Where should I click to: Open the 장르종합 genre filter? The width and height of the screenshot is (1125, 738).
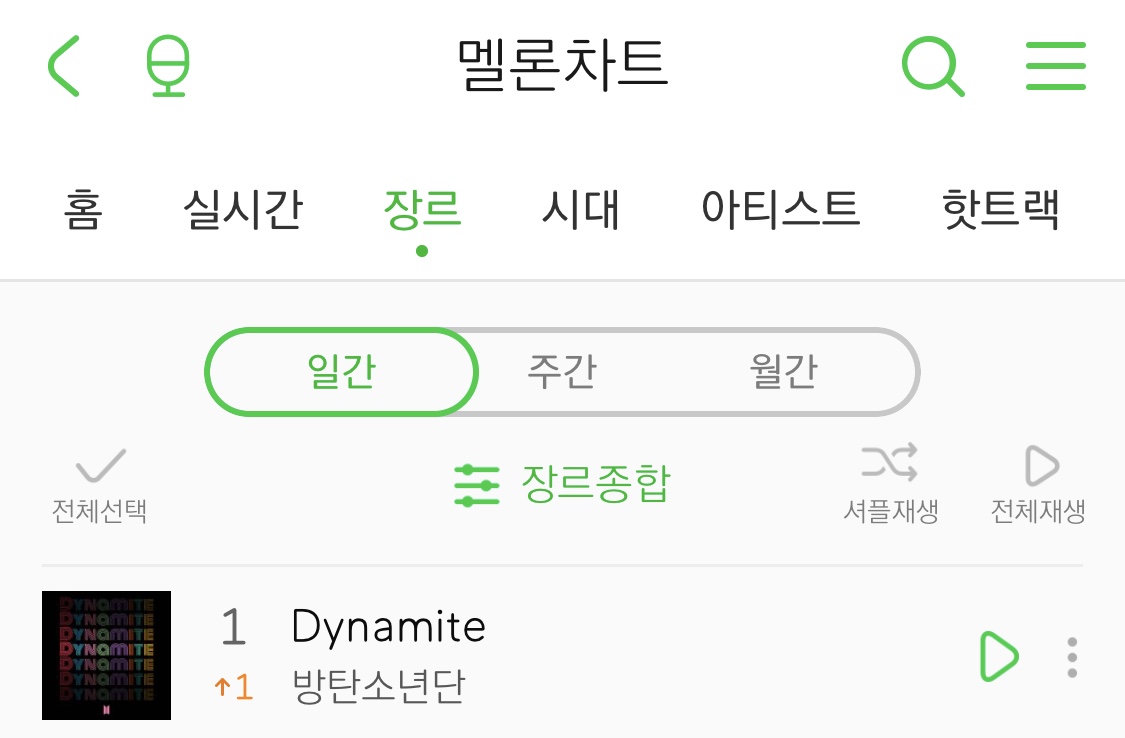point(562,484)
